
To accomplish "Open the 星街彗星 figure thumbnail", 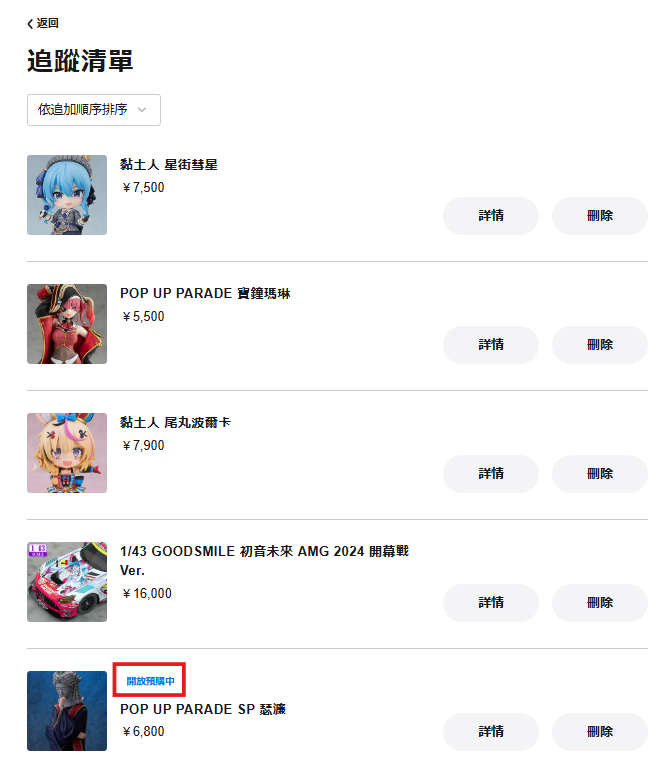I will click(67, 195).
